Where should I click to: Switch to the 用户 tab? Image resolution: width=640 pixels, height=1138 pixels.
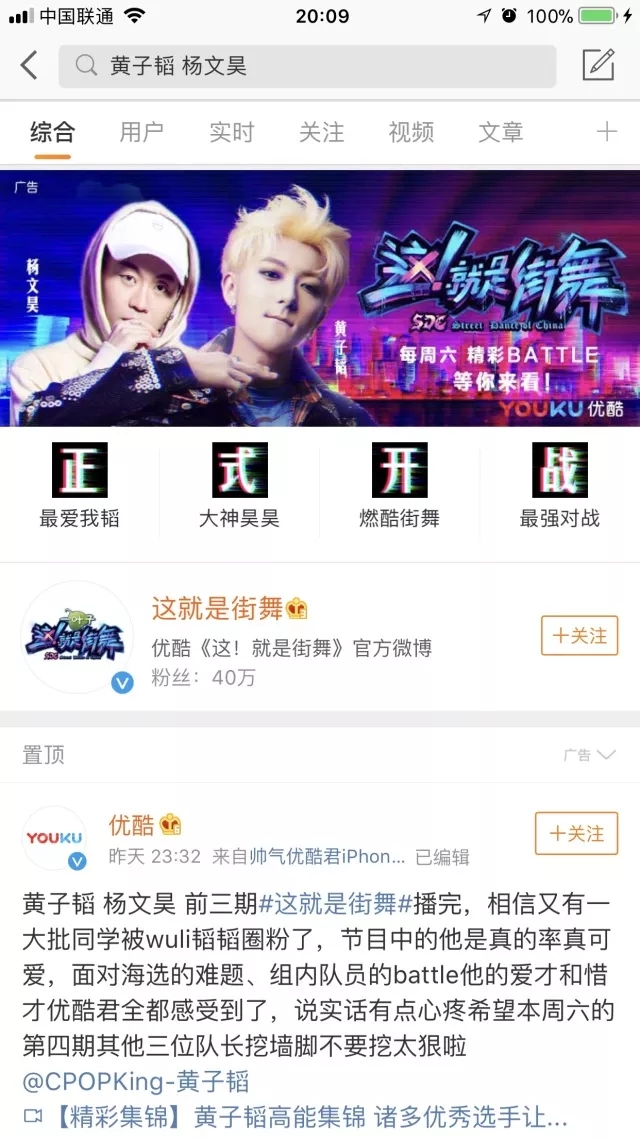click(141, 132)
